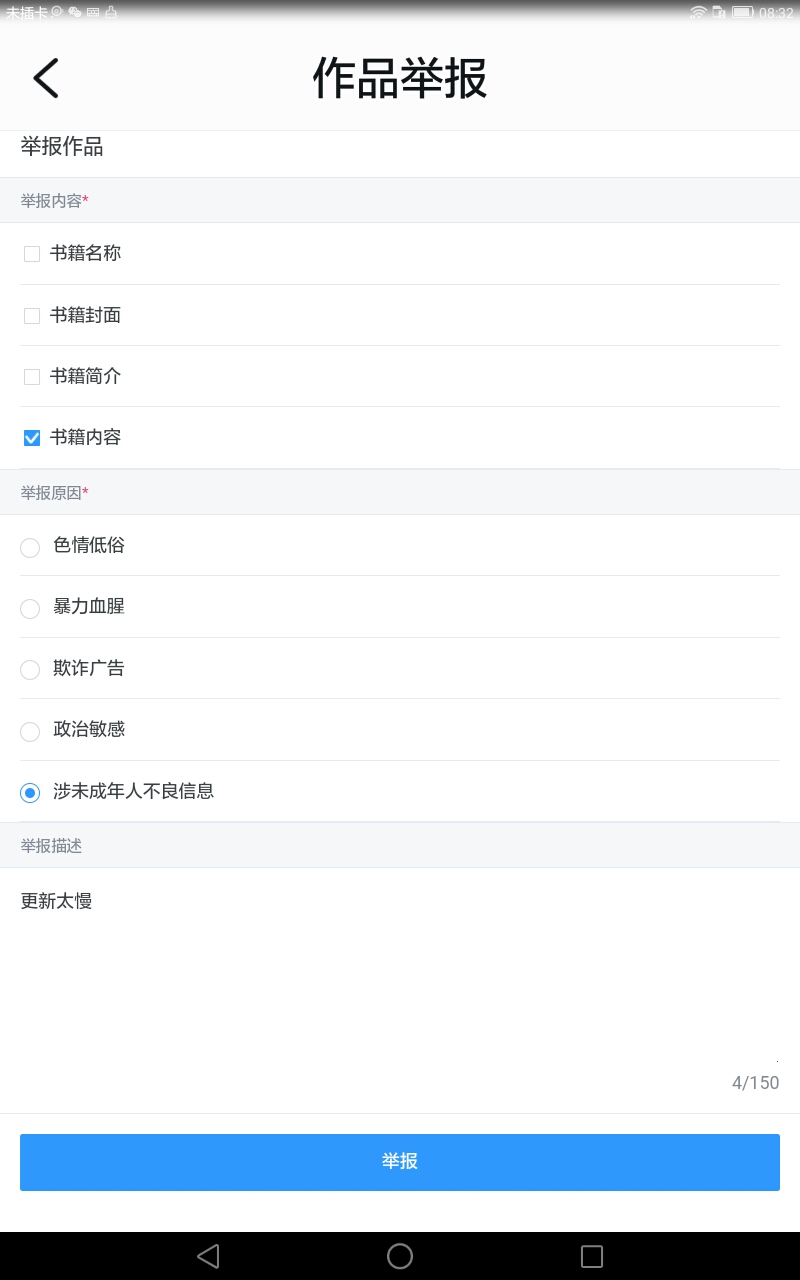Check the 书籍名称 checkbox
The image size is (800, 1280).
click(x=32, y=254)
